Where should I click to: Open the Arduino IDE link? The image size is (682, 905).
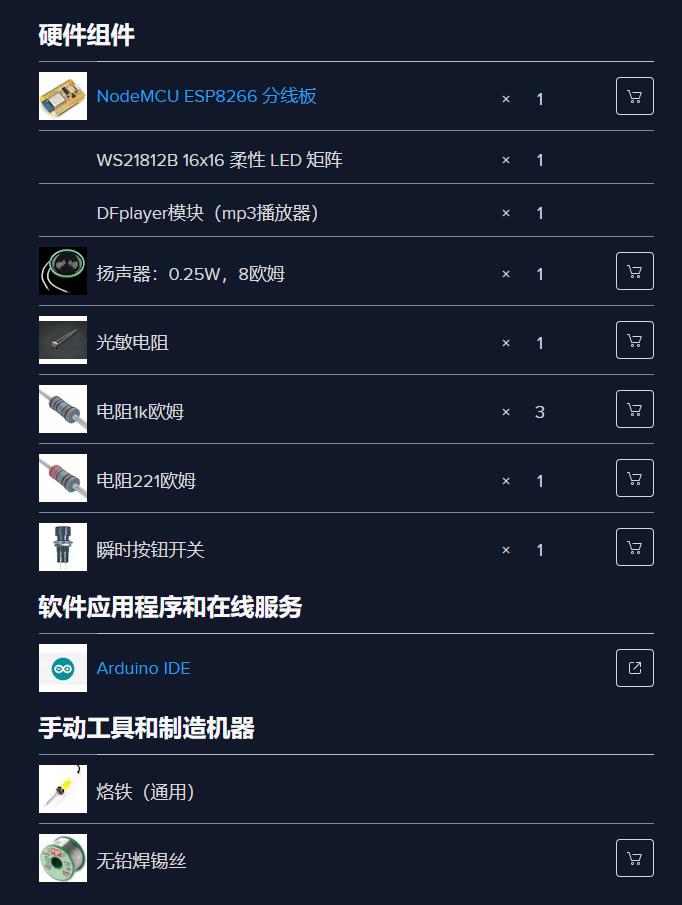[143, 668]
